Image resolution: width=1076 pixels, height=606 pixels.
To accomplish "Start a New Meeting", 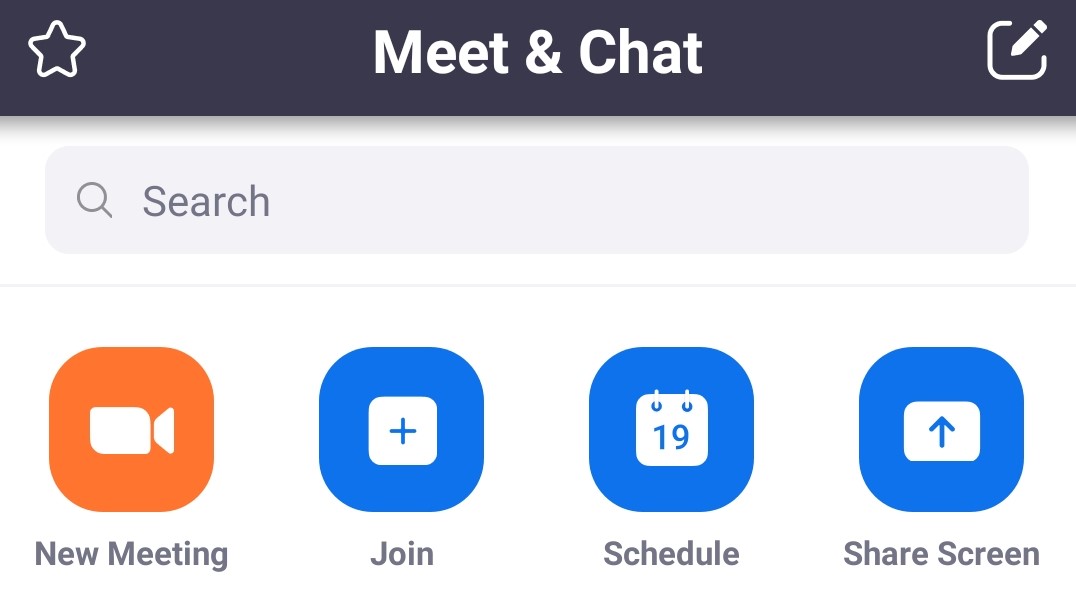I will (x=131, y=430).
